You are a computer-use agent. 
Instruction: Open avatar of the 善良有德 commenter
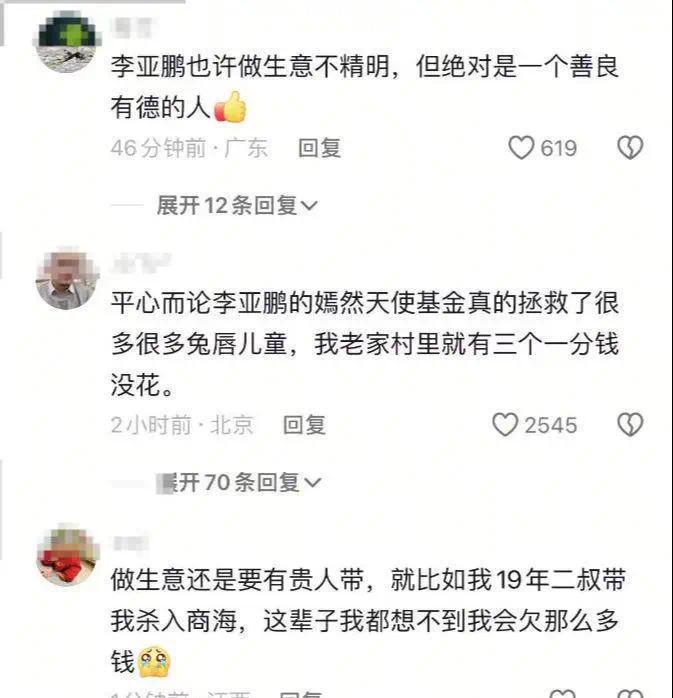click(67, 41)
